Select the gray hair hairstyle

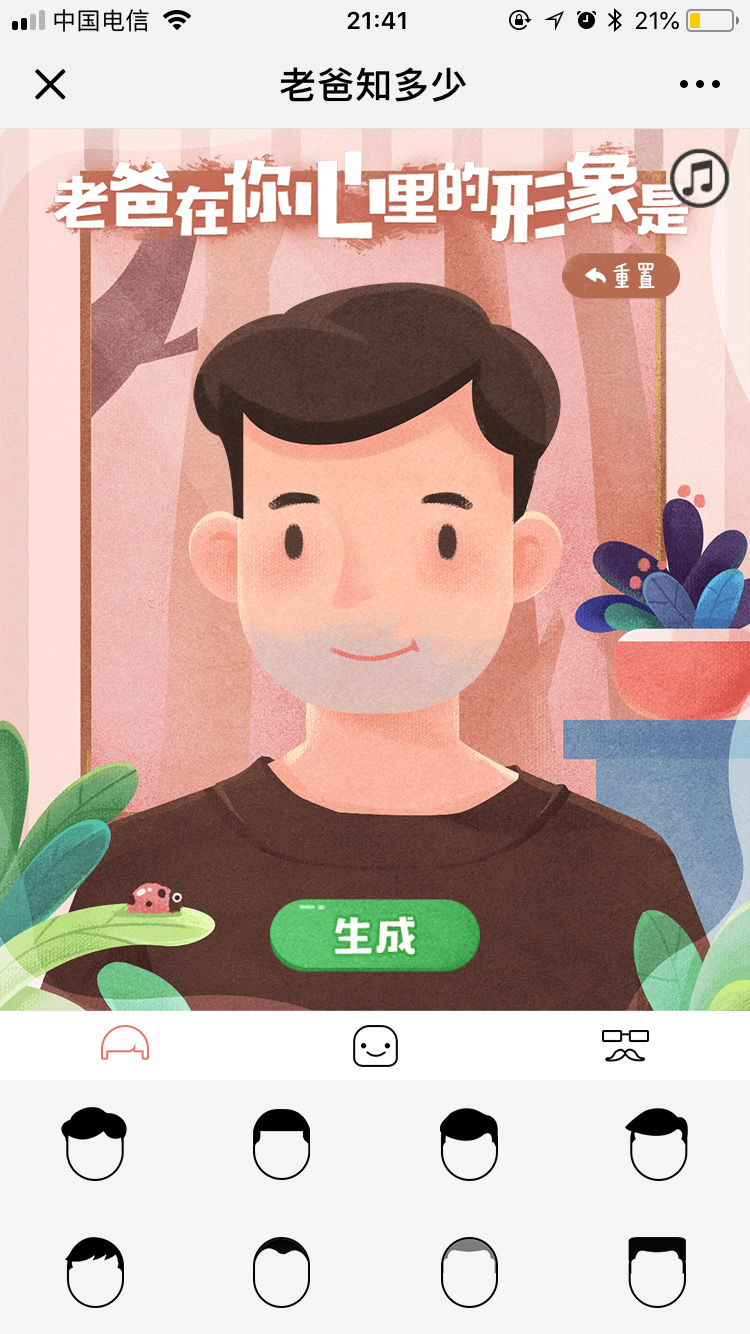(469, 1272)
